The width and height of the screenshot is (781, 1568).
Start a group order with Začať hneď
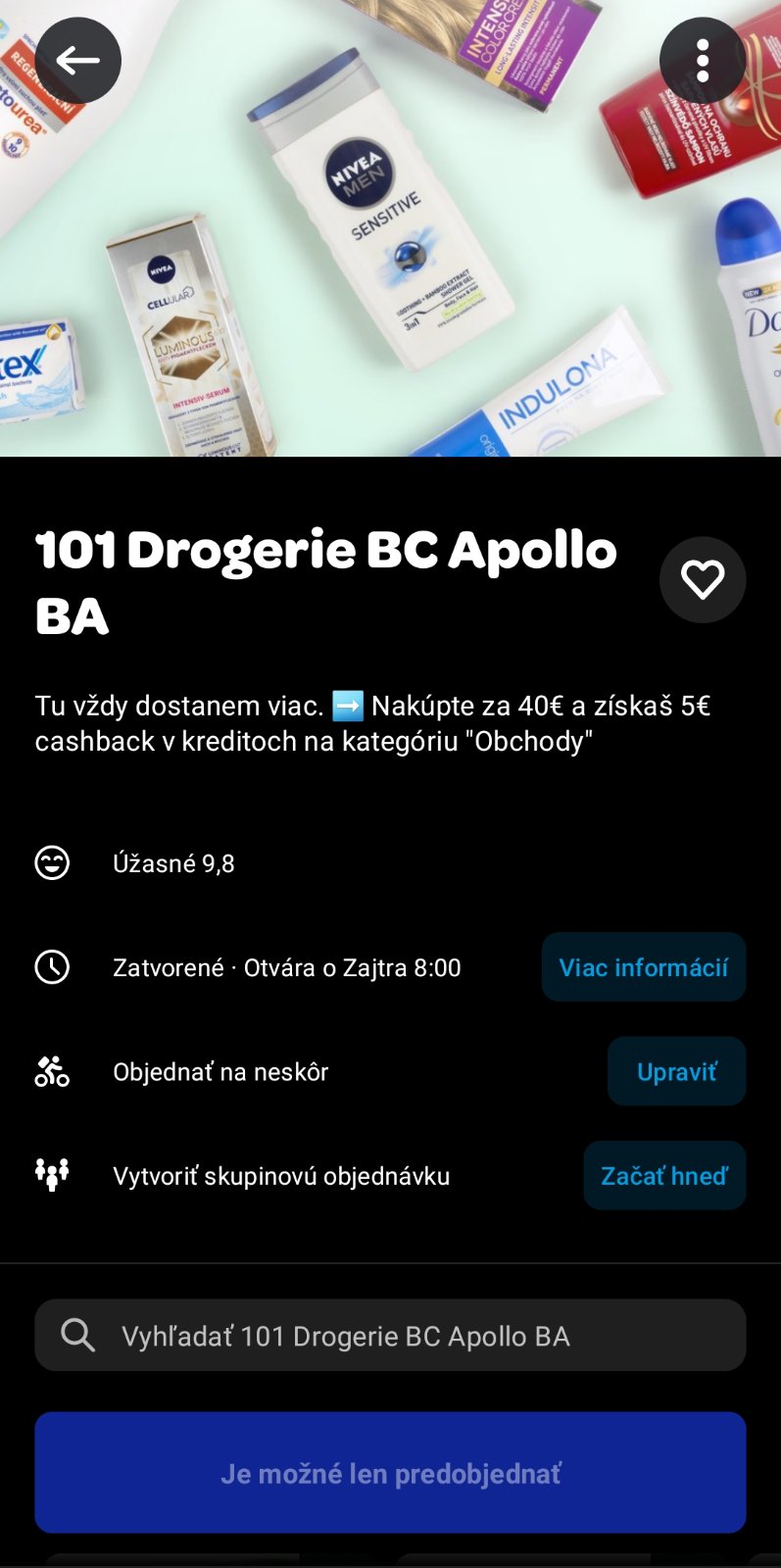(664, 1175)
